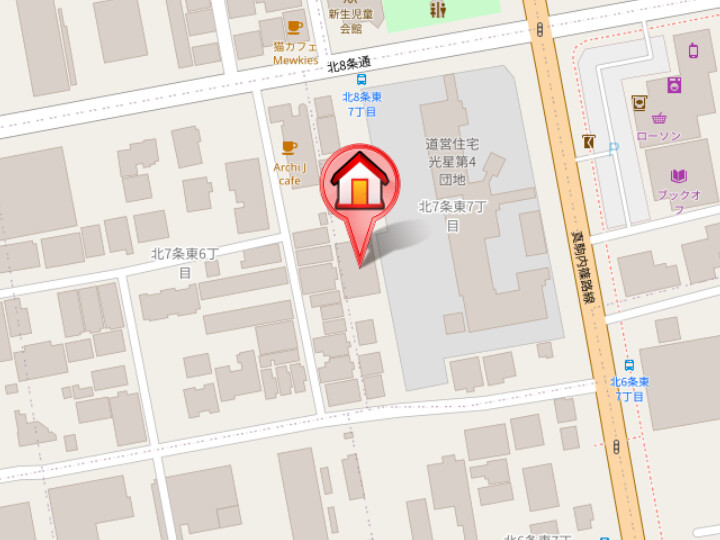Viewport: 720px width, 540px height.
Task: Tap the red home location marker
Action: 359,184
